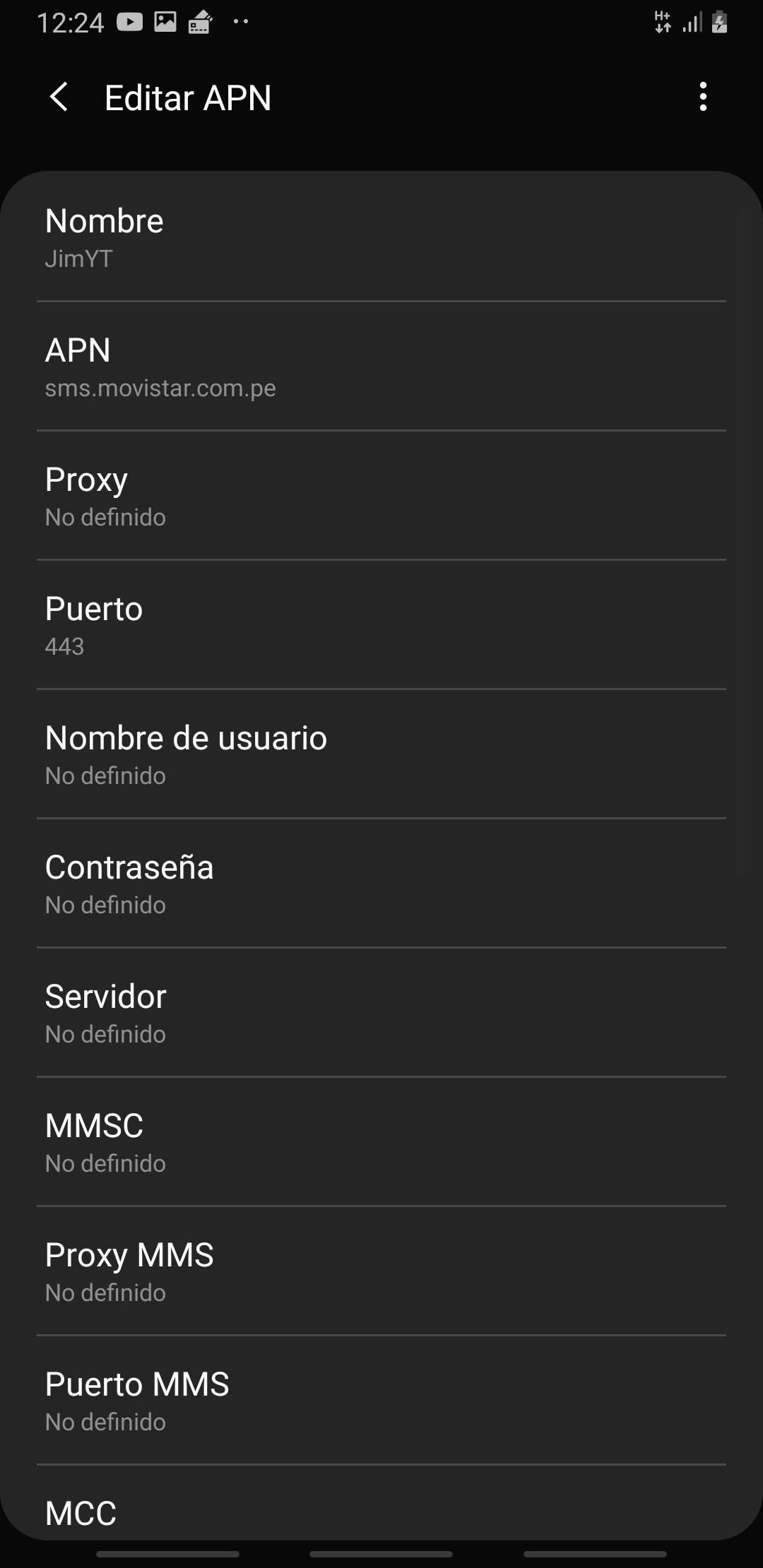Select the Proxy setting
This screenshot has height=1568, width=763.
(381, 496)
